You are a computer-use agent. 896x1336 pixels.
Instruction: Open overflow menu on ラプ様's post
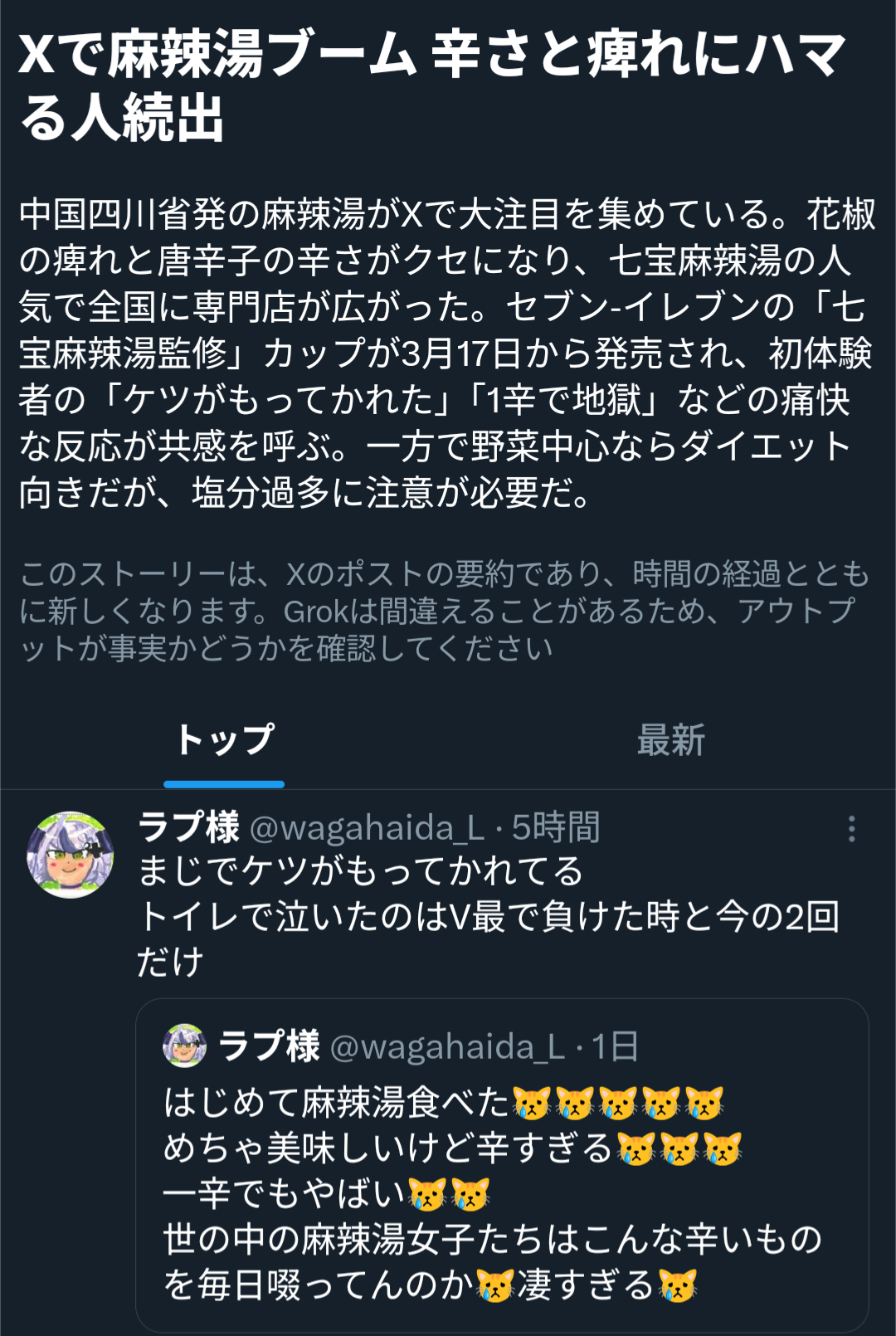(851, 829)
